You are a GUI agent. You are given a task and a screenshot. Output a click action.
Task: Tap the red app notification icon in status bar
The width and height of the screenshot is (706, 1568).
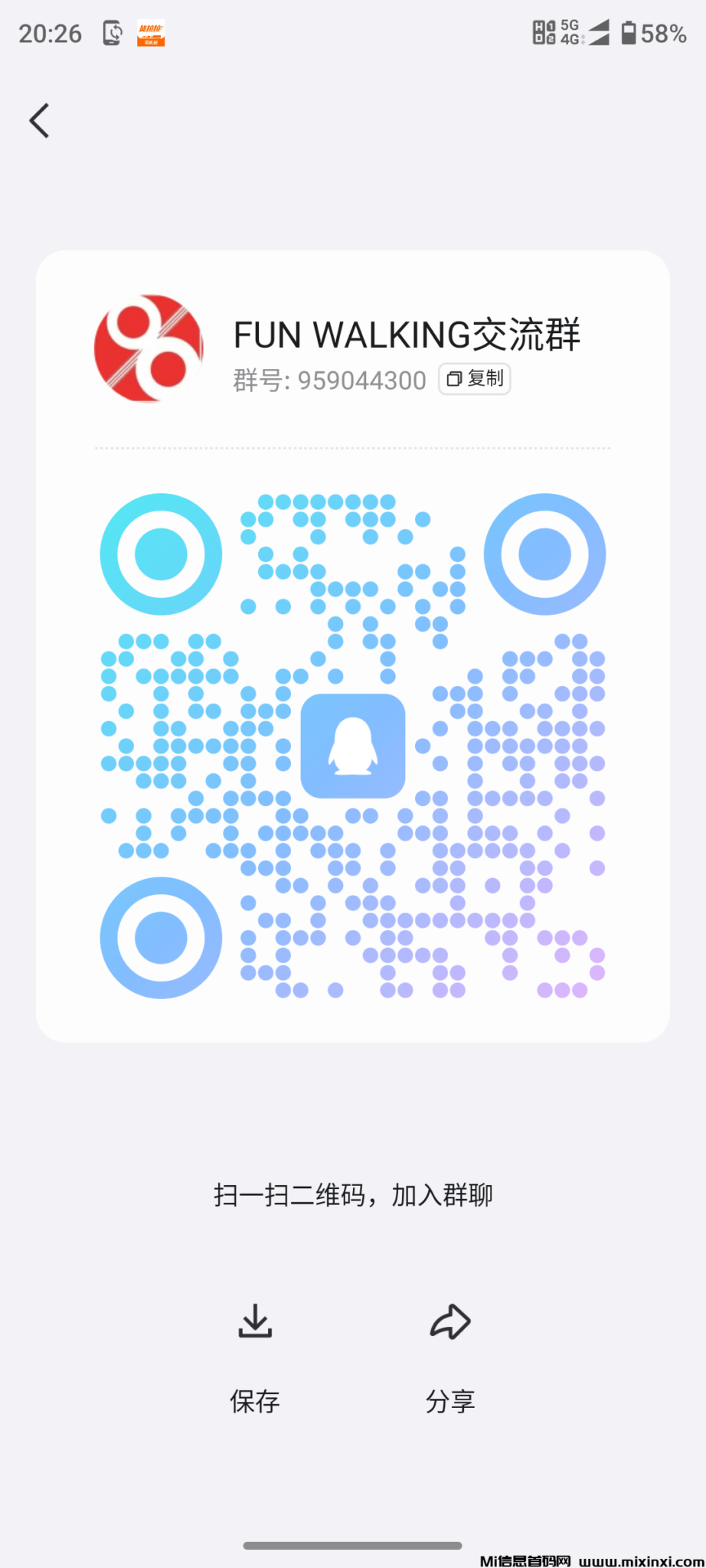(150, 33)
